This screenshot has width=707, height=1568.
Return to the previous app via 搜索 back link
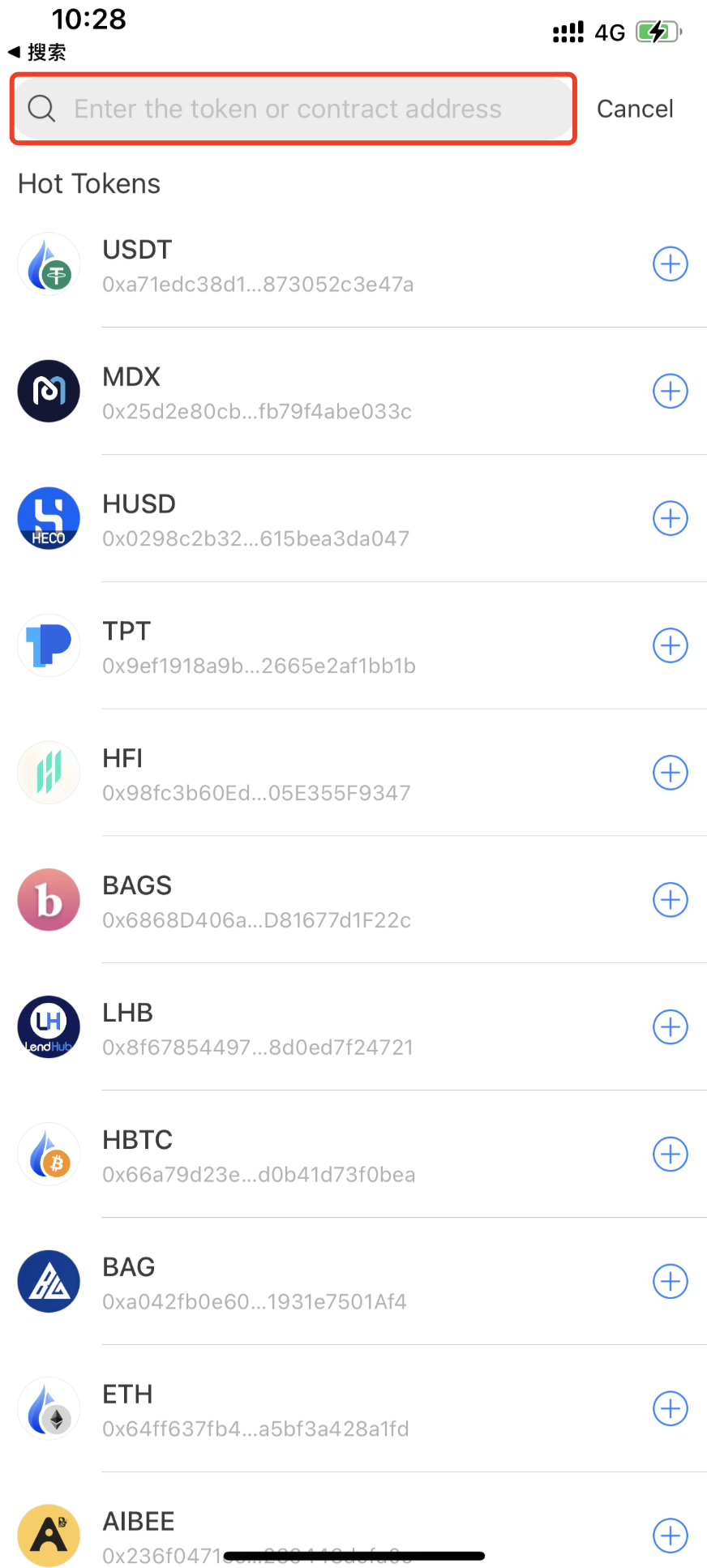point(36,53)
